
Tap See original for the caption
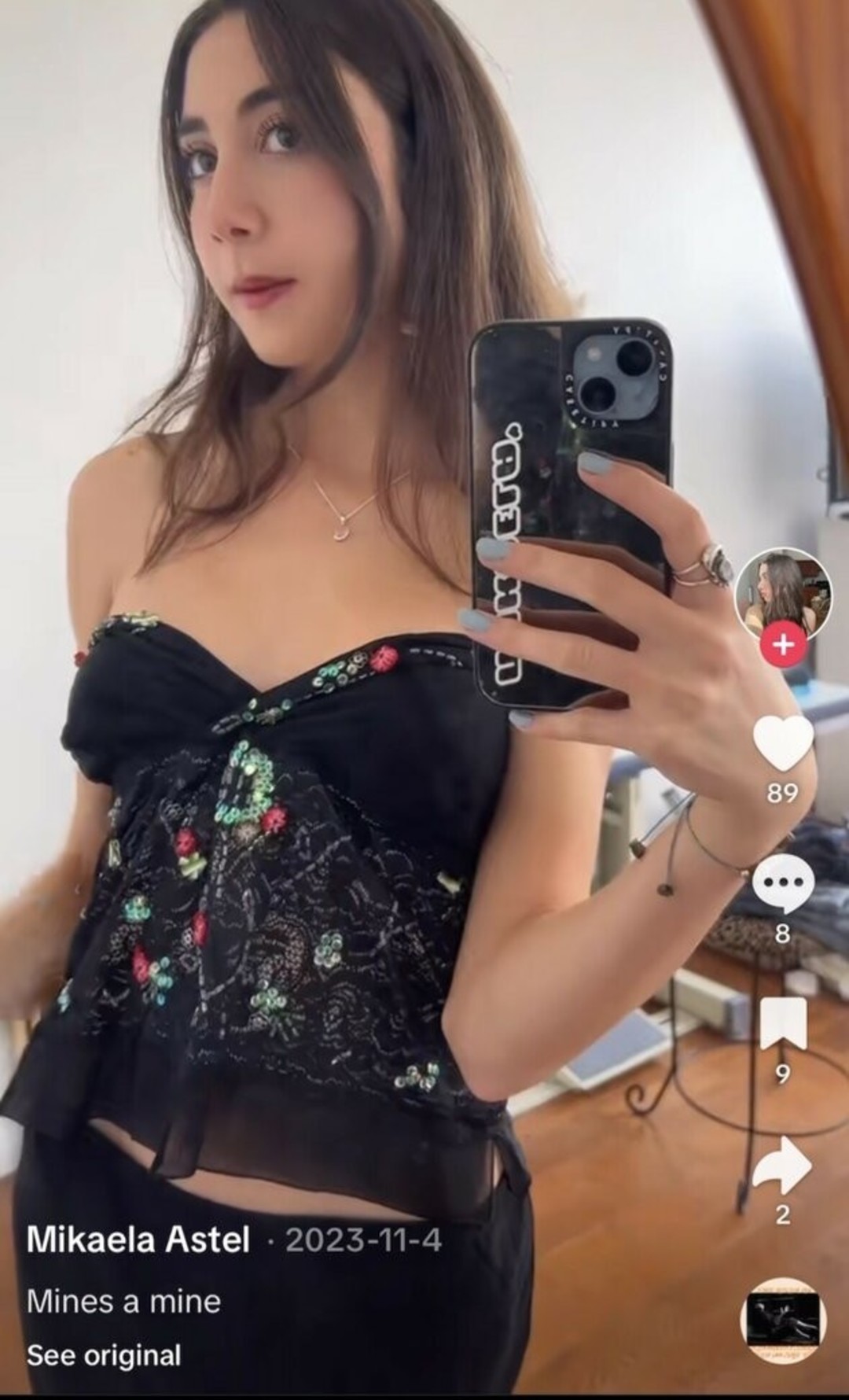tap(104, 1355)
